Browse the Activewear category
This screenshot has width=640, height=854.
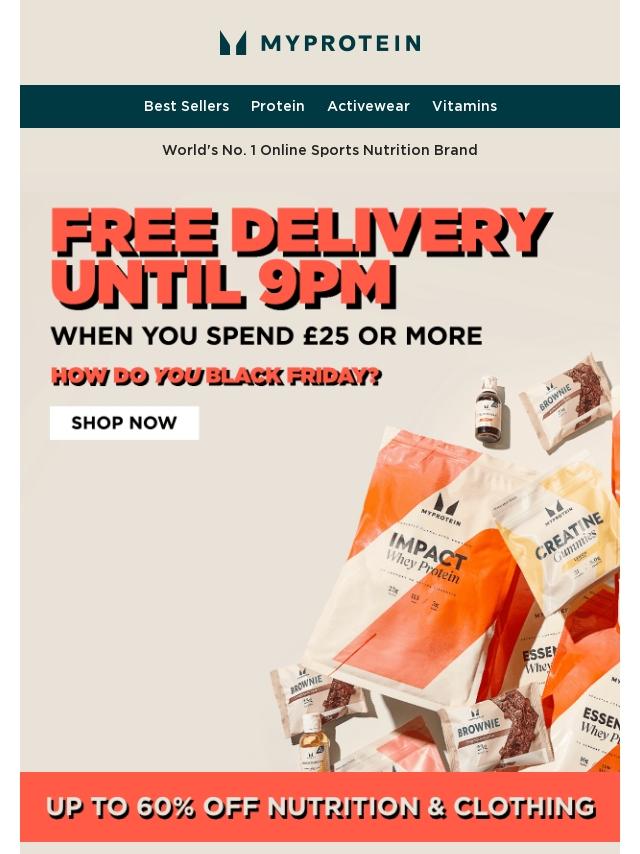pyautogui.click(x=368, y=106)
